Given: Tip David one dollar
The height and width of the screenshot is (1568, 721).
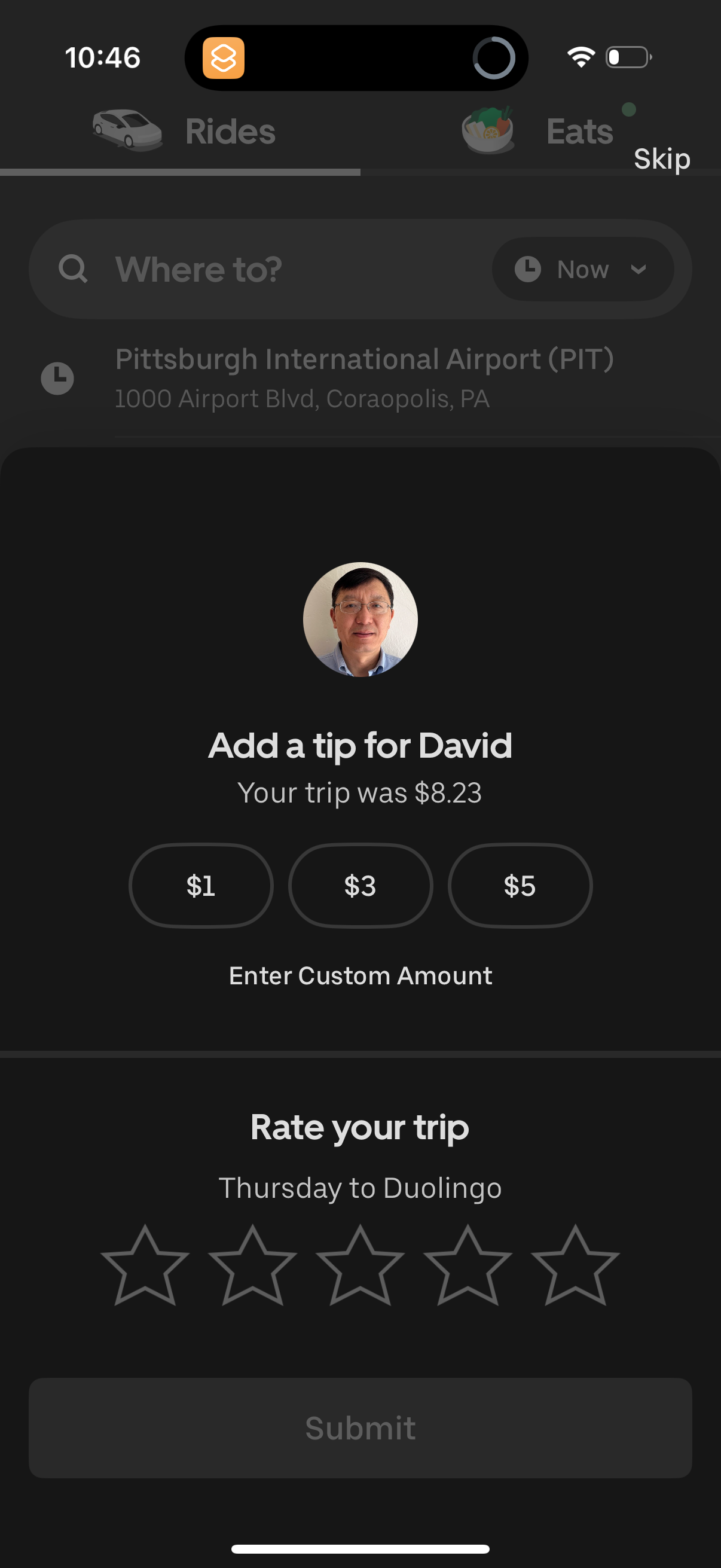Looking at the screenshot, I should coord(201,886).
